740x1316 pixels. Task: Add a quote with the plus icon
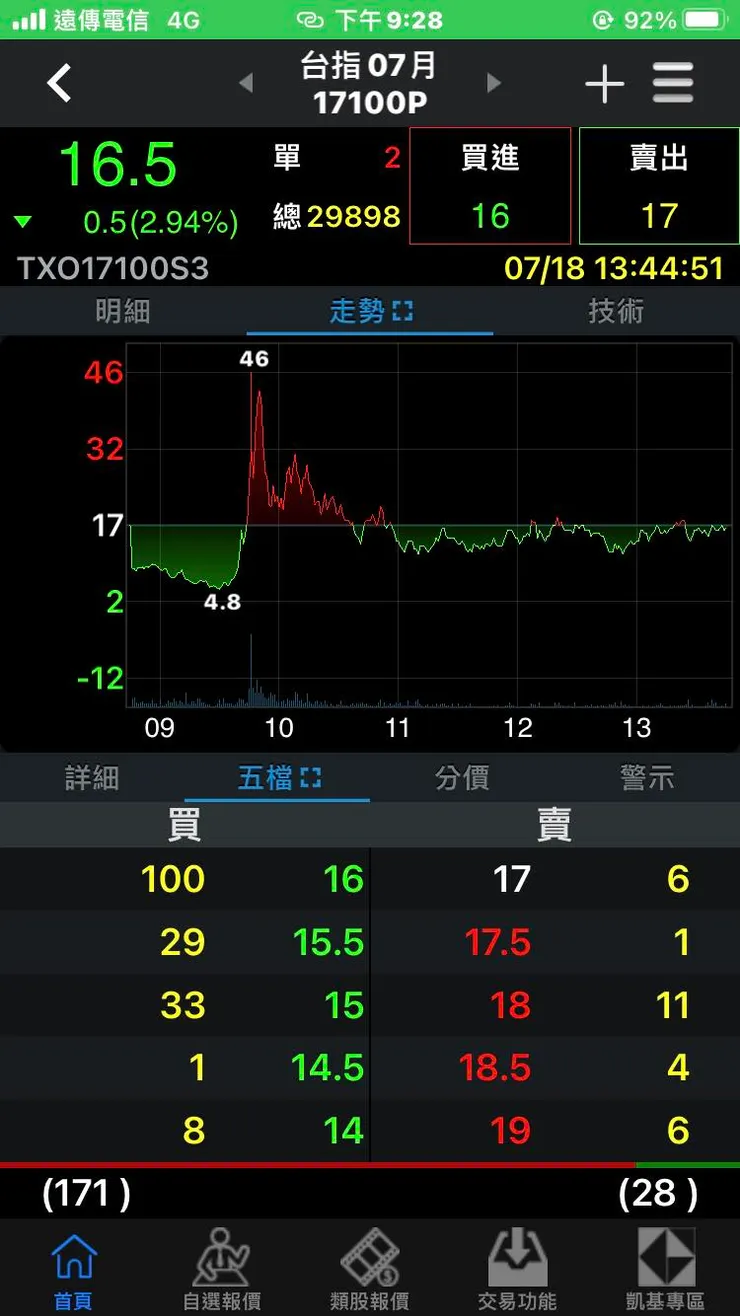(604, 84)
